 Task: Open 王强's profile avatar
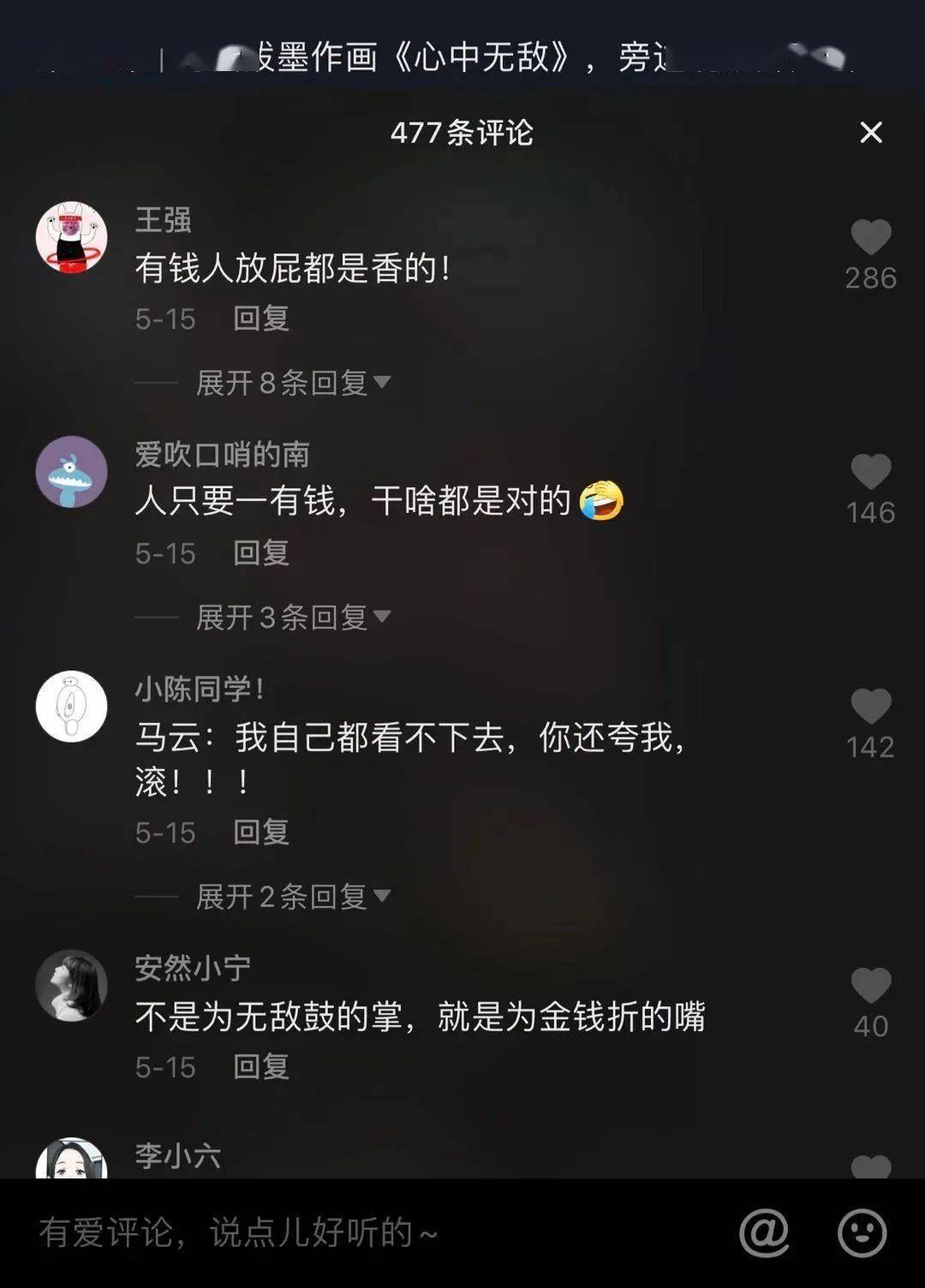pos(71,238)
